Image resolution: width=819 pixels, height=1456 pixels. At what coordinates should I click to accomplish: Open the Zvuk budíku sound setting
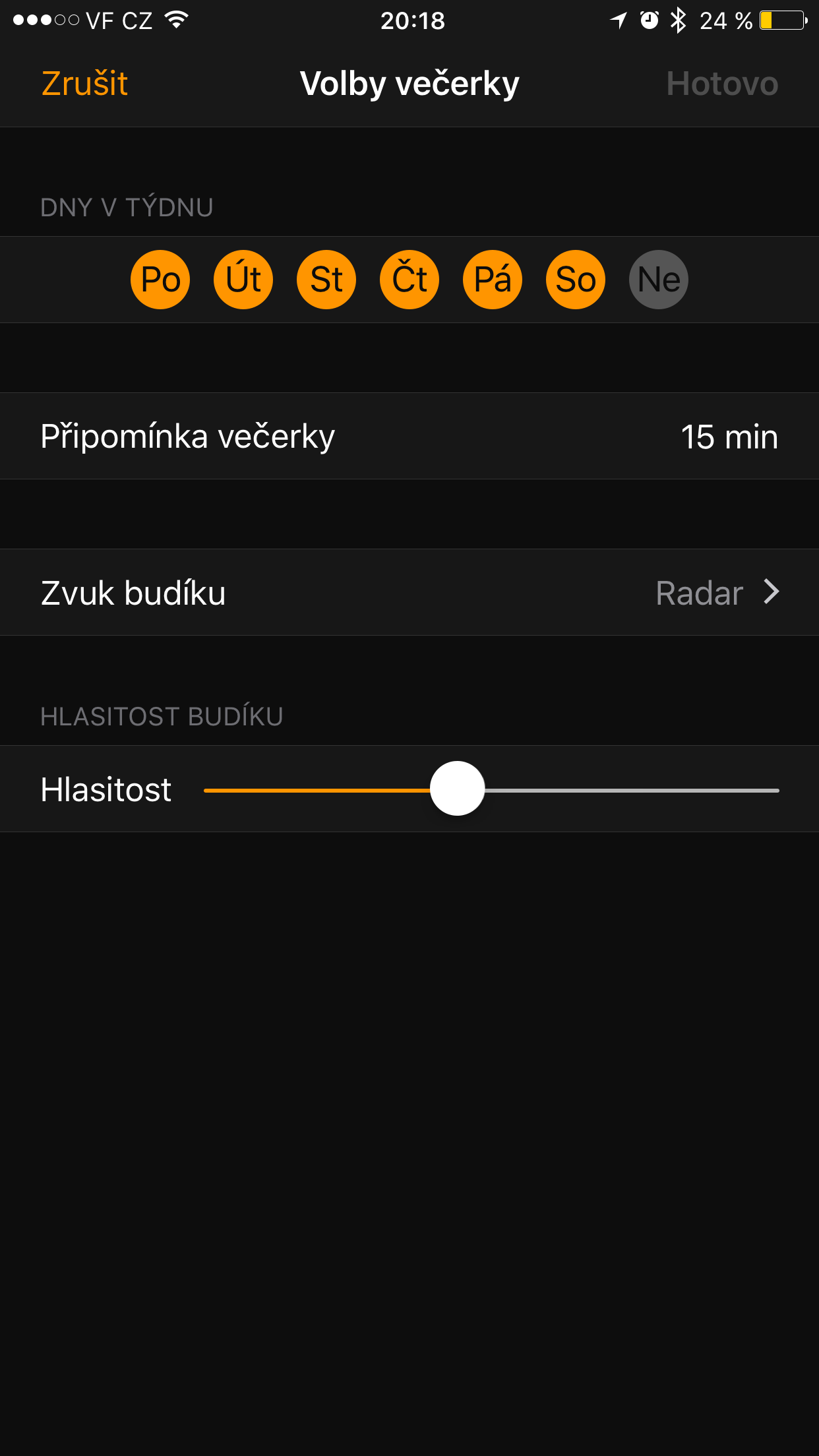pyautogui.click(x=409, y=593)
